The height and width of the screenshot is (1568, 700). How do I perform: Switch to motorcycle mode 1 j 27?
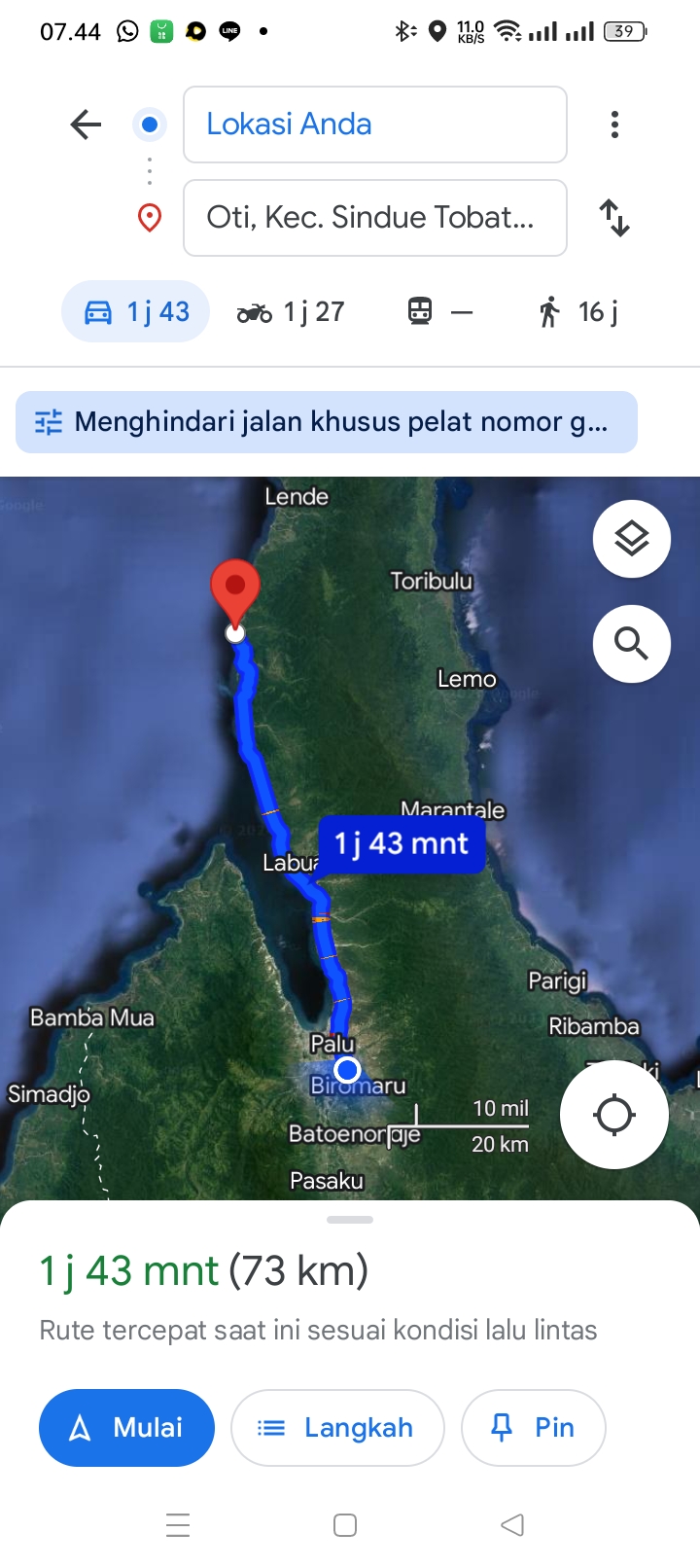(x=291, y=311)
